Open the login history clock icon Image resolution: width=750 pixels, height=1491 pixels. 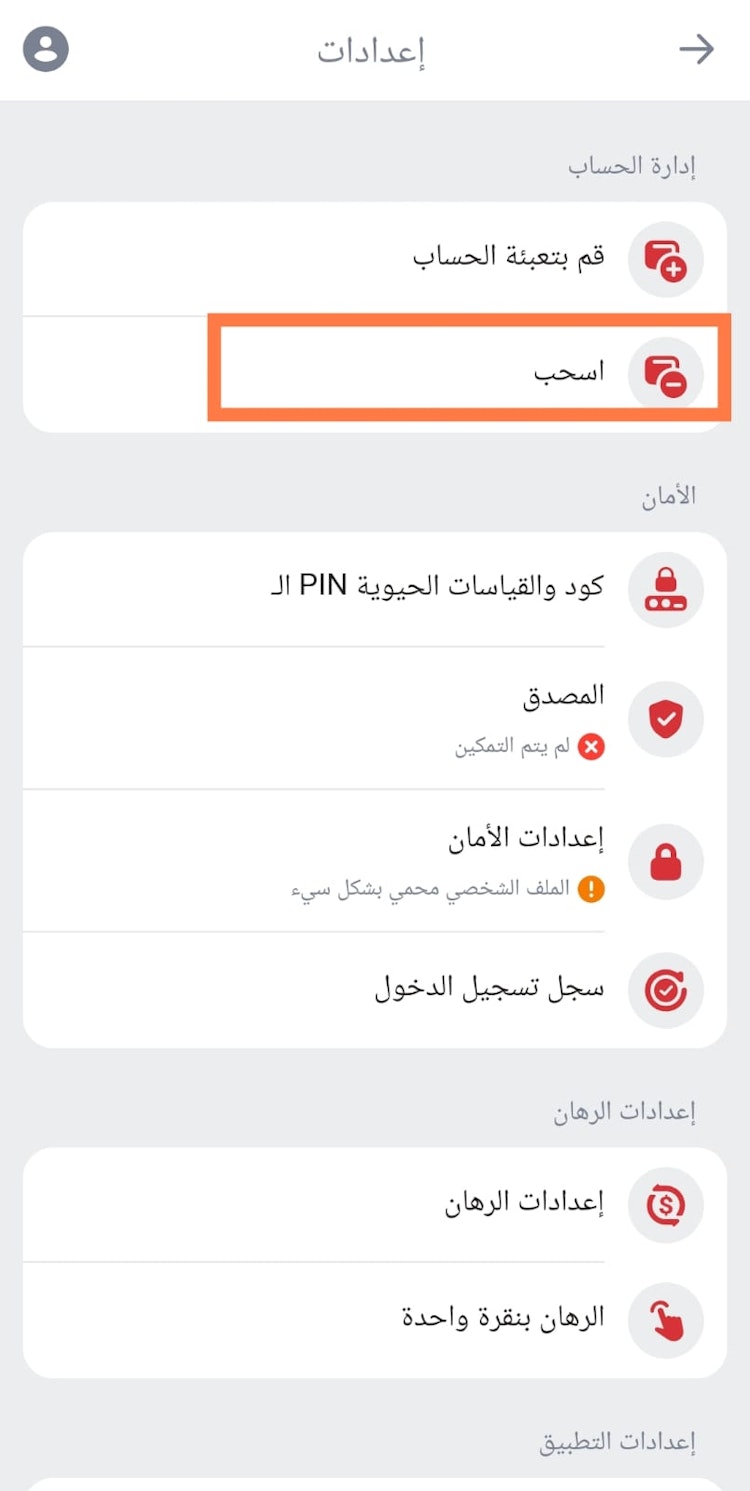(665, 990)
